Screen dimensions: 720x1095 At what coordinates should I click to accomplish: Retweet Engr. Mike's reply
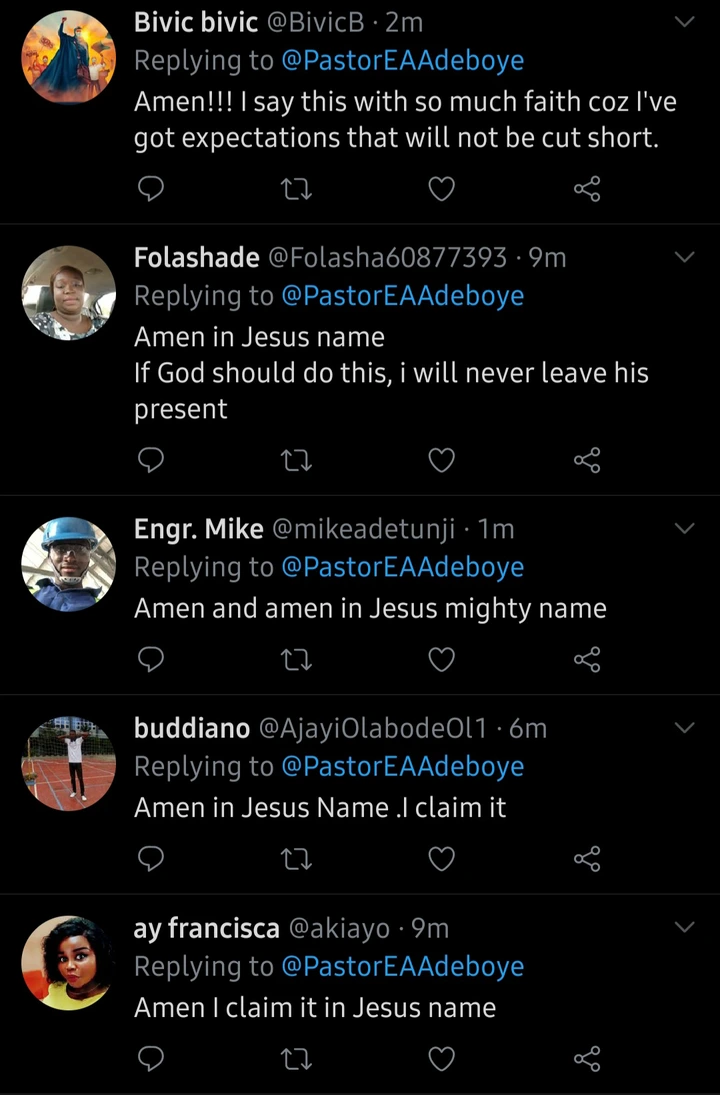pyautogui.click(x=296, y=659)
